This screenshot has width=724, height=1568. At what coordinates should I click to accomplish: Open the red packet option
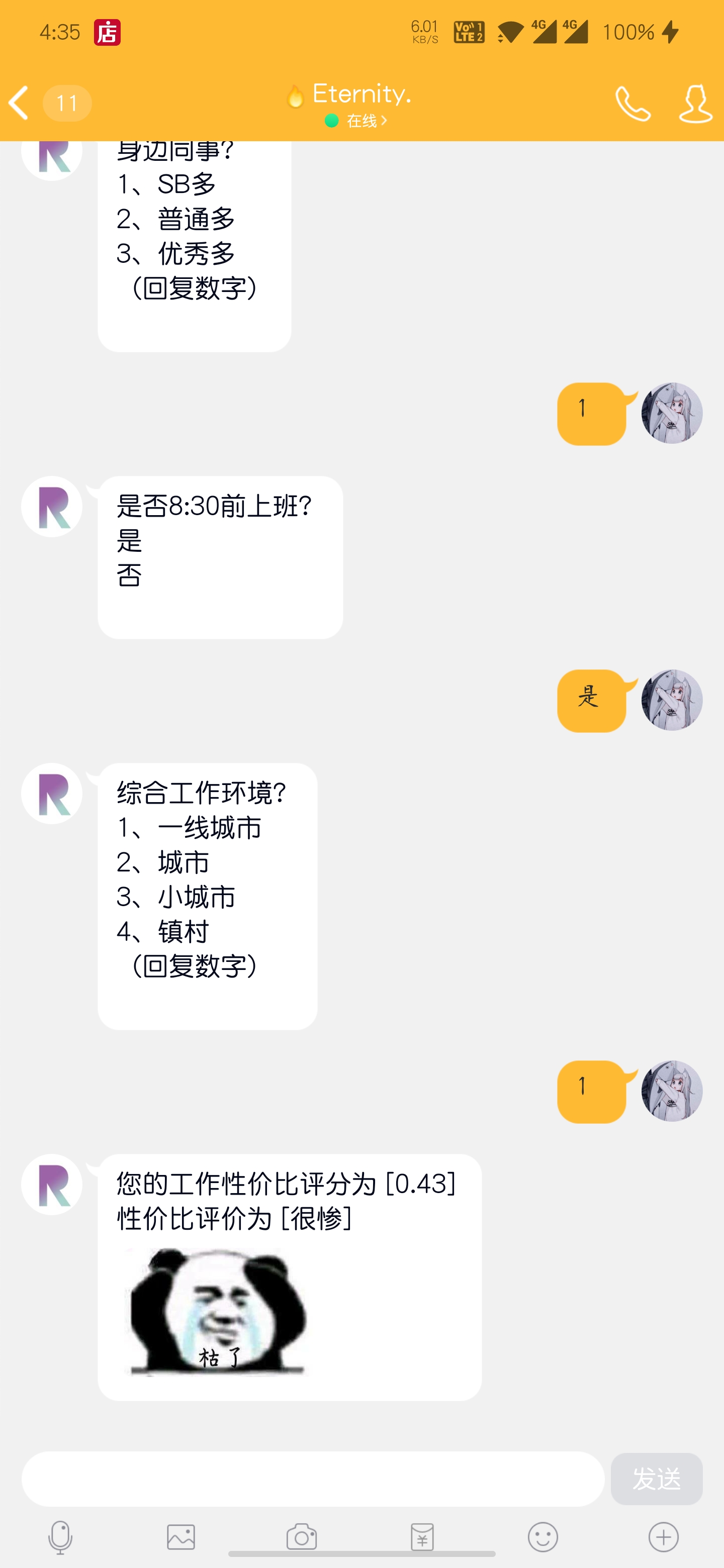point(422,1537)
